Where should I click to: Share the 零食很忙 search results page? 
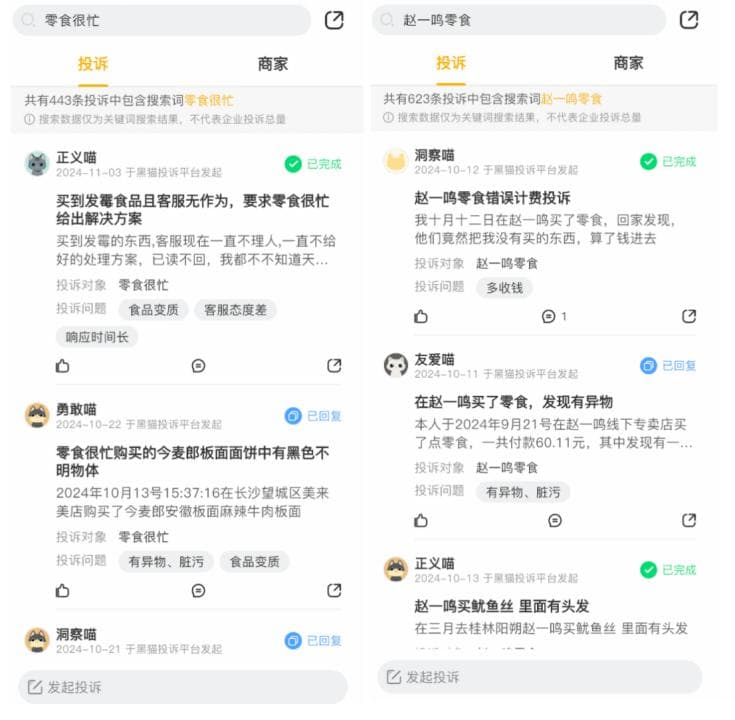tap(334, 20)
